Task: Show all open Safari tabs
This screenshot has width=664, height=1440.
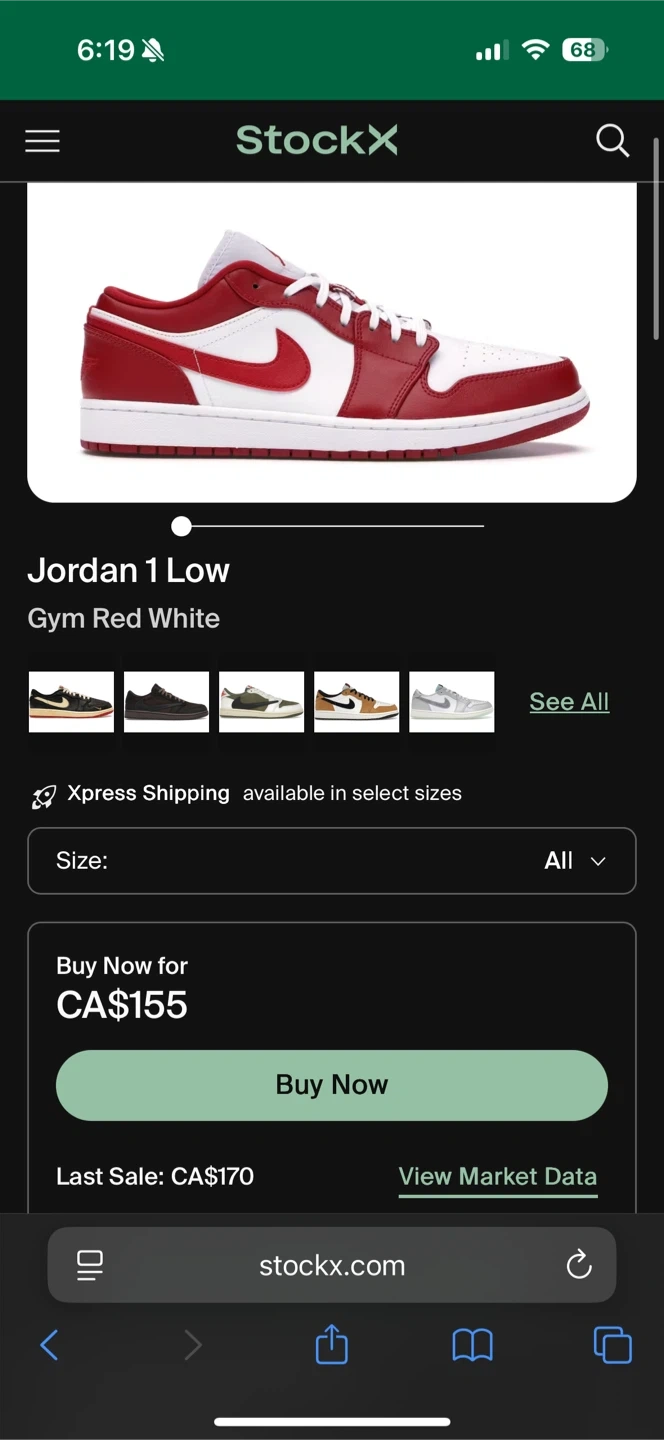Action: coord(612,1345)
